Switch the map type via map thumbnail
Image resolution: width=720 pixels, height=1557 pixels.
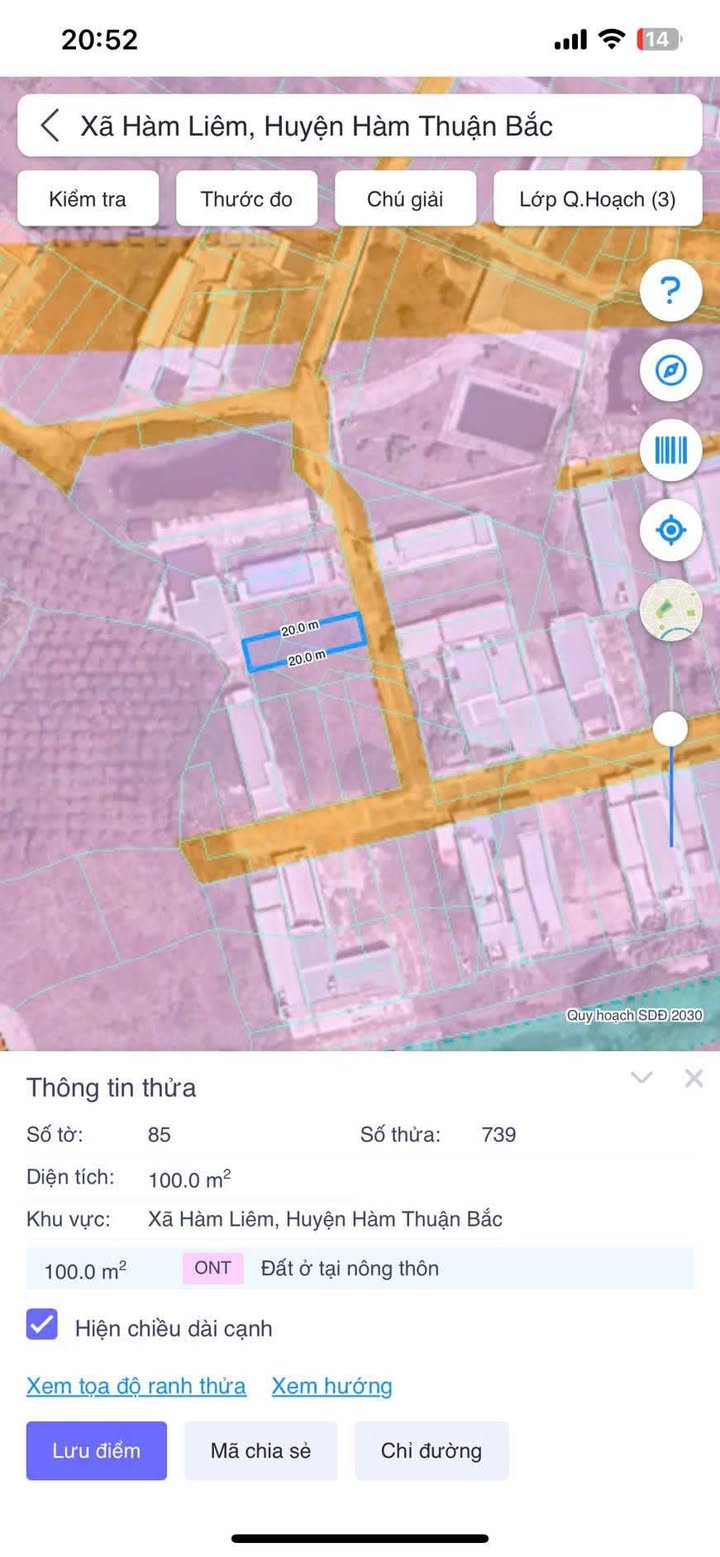click(x=671, y=609)
